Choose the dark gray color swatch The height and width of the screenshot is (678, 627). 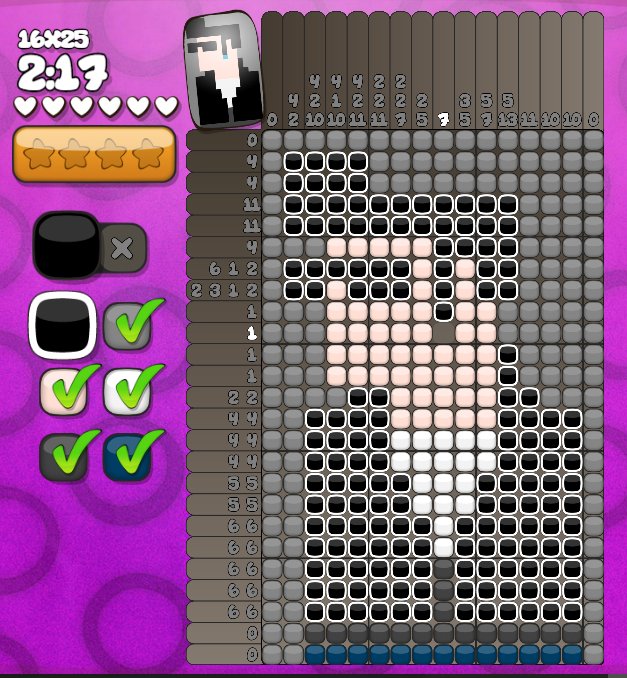tap(63, 456)
